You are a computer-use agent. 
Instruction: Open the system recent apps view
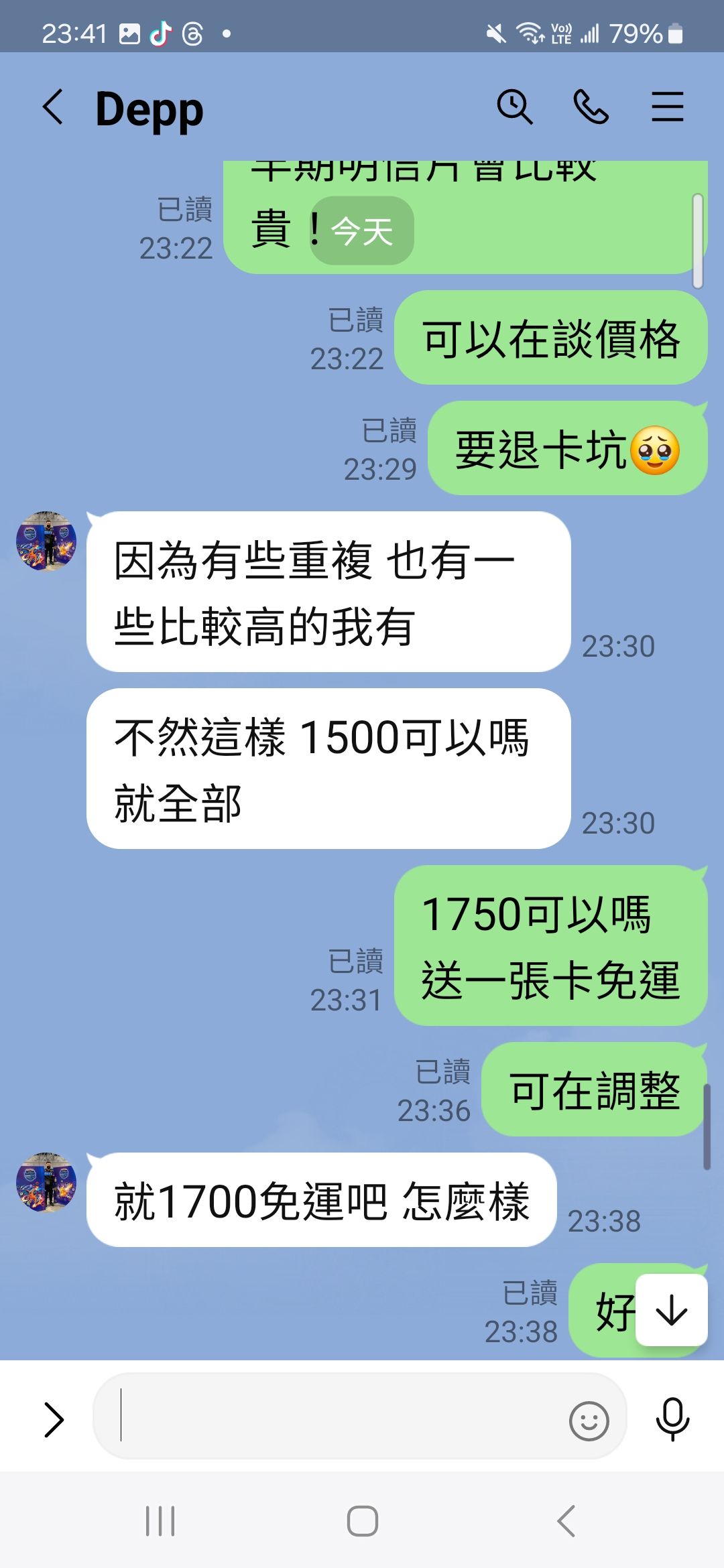(x=160, y=1520)
